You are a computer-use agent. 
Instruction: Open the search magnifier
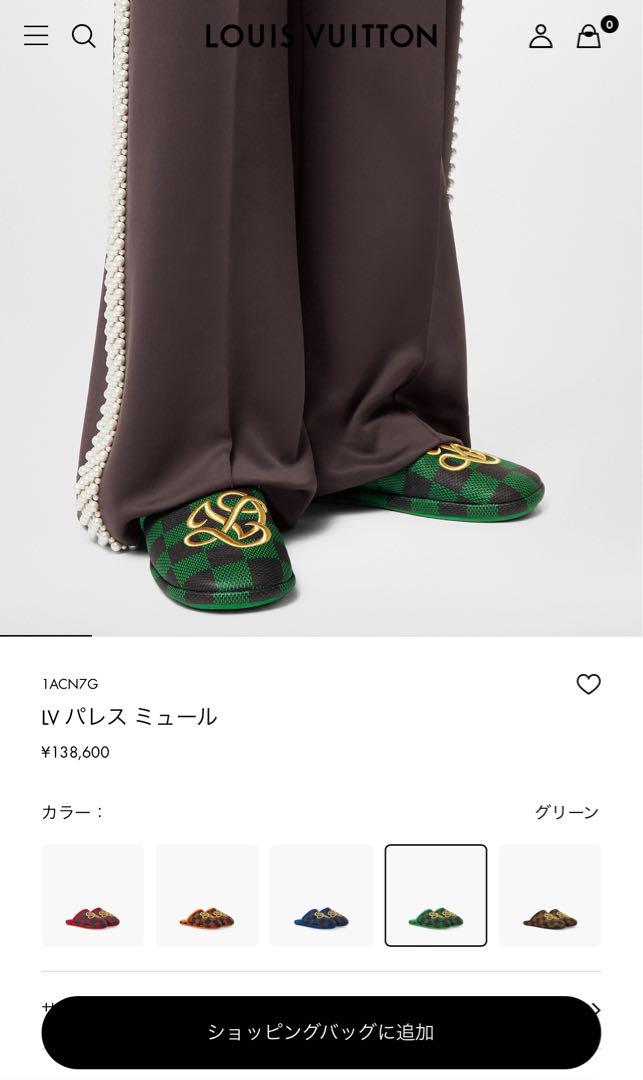[x=83, y=36]
